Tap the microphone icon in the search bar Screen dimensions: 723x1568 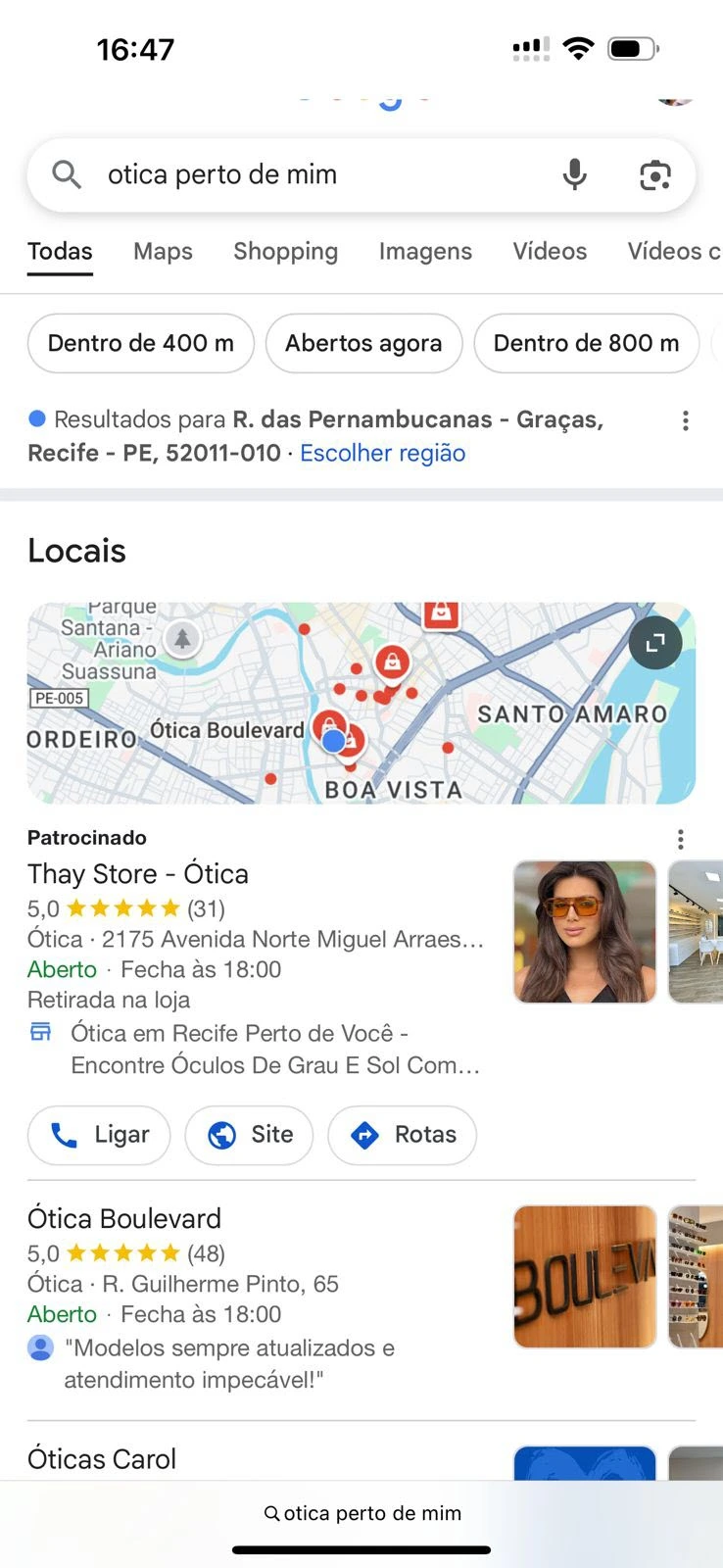click(x=574, y=173)
